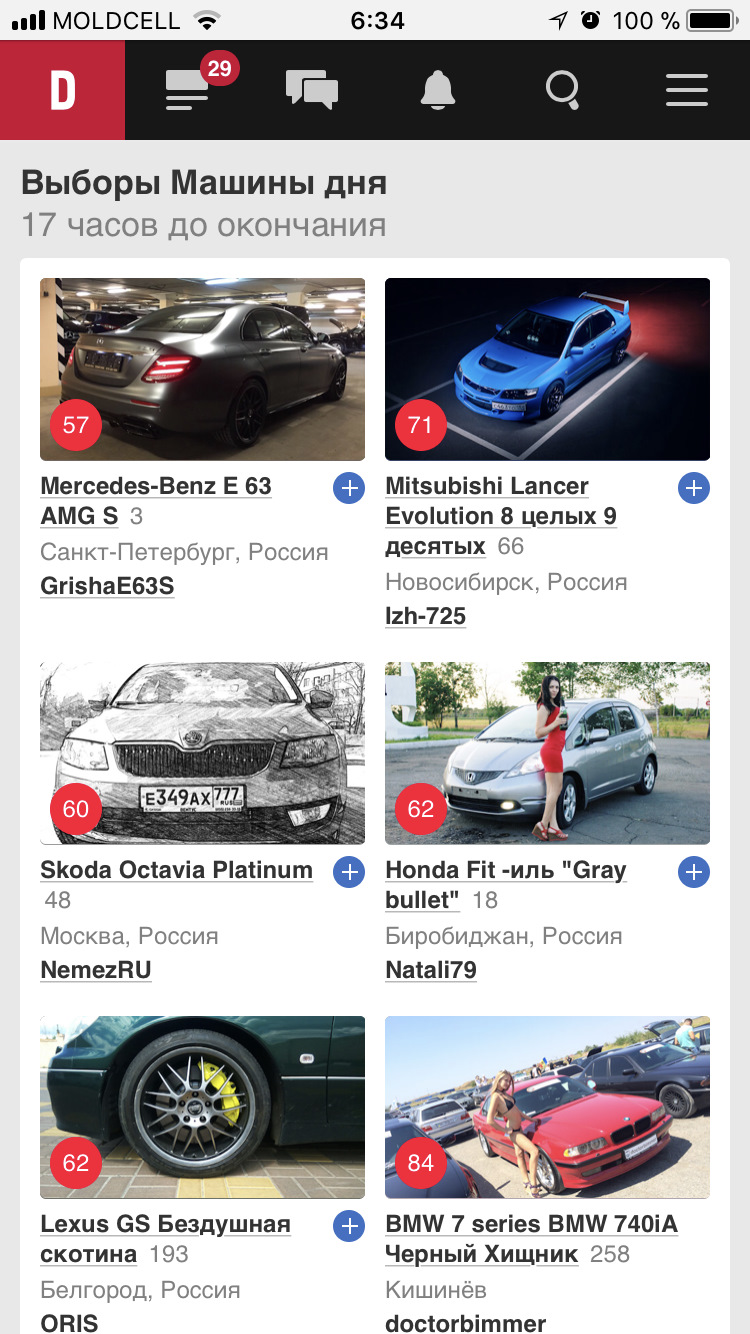Subscribe to Skoda Octavia Platinum with plus

click(x=348, y=873)
